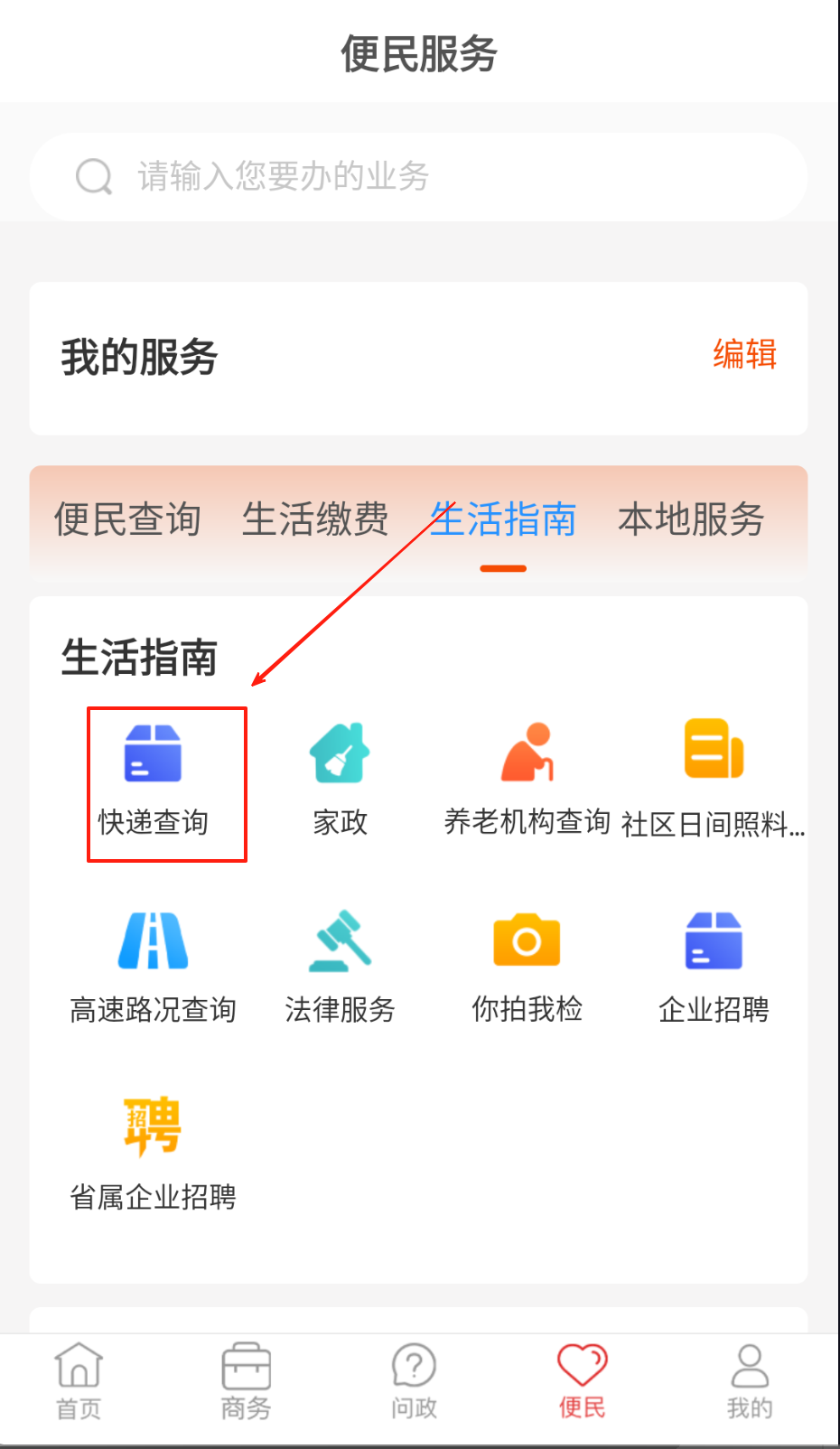This screenshot has height=1449, width=840.
Task: Go to the 我的 profile tab
Action: point(750,1382)
